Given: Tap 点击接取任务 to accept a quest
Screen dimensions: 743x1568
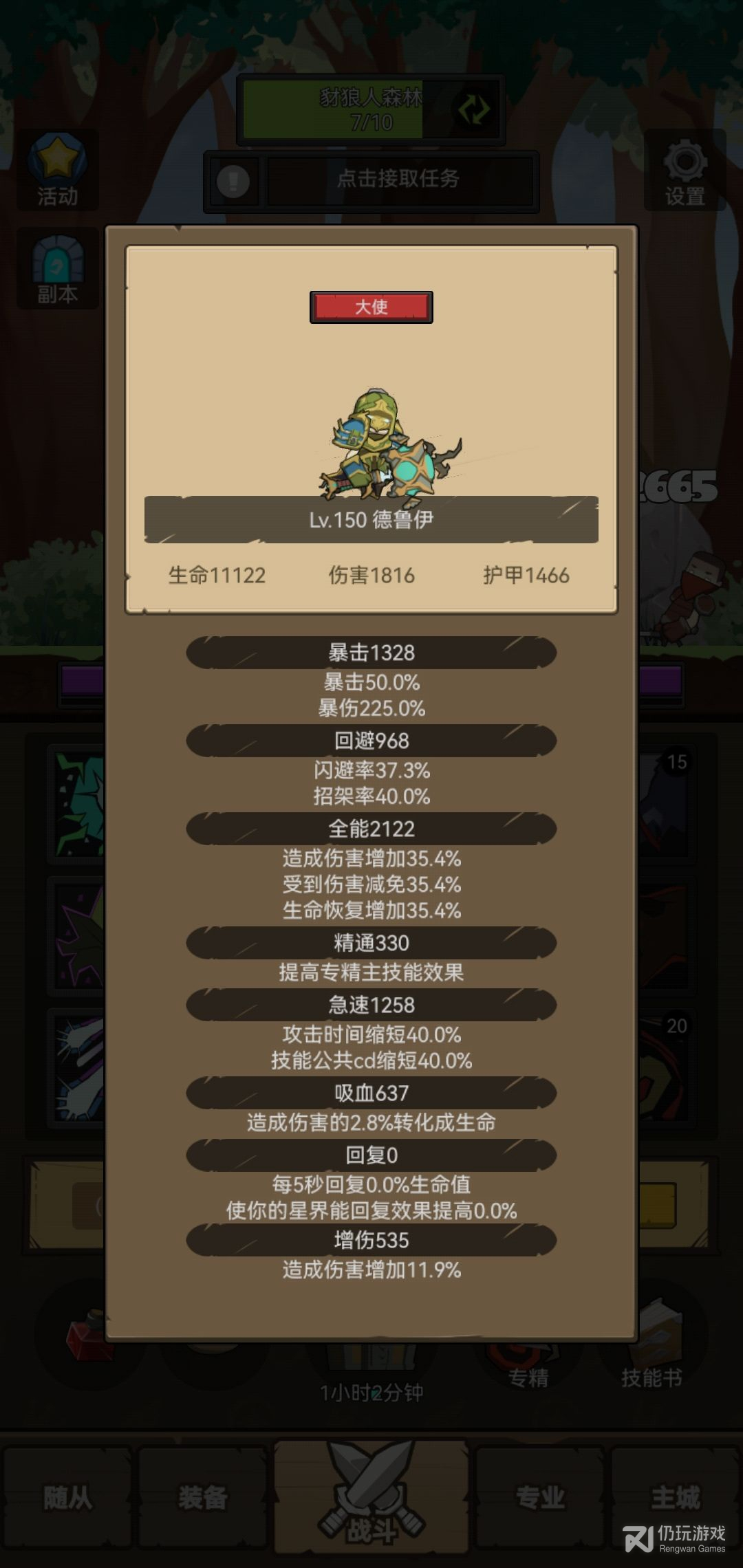Looking at the screenshot, I should 398,179.
